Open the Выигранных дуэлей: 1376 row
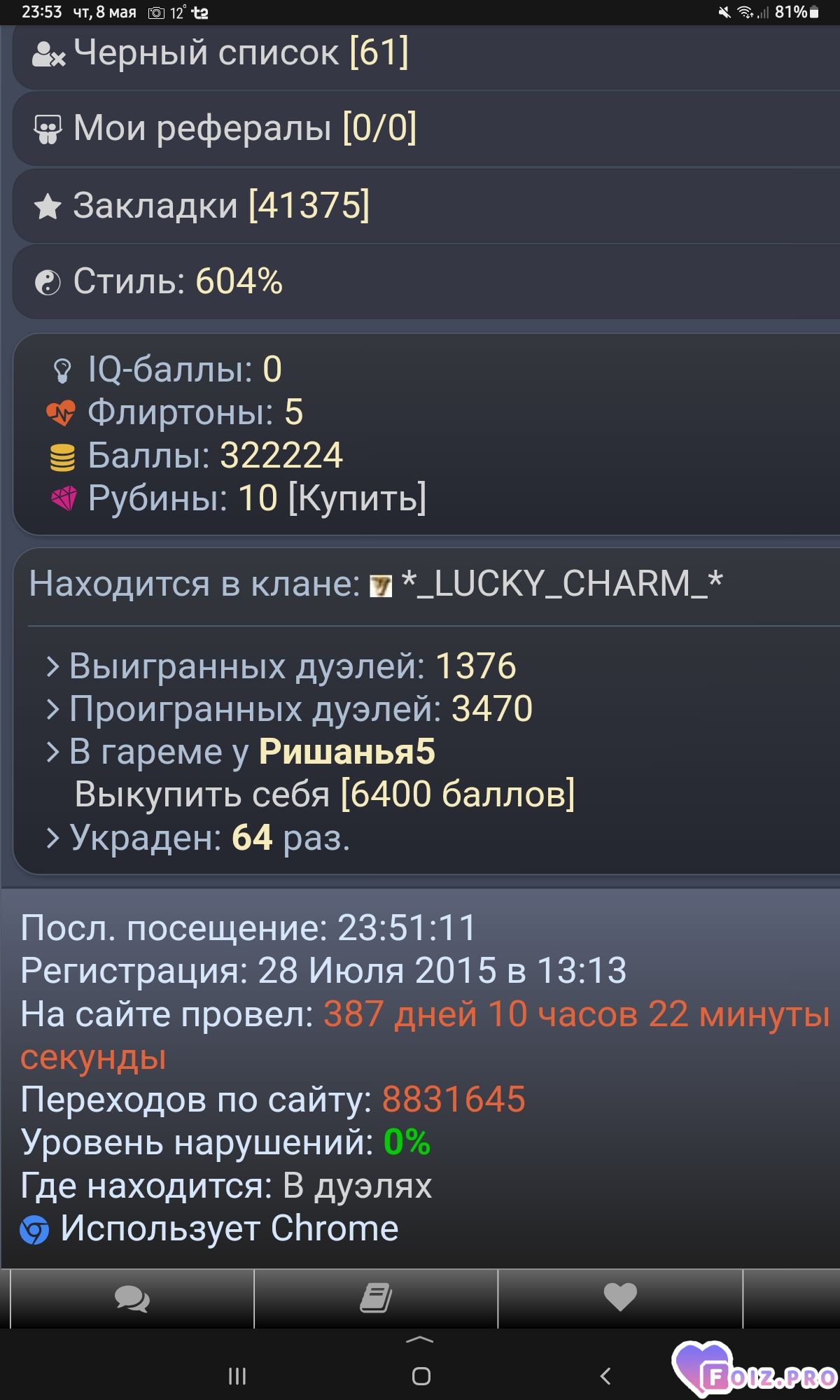The height and width of the screenshot is (1400, 840). pyautogui.click(x=281, y=666)
